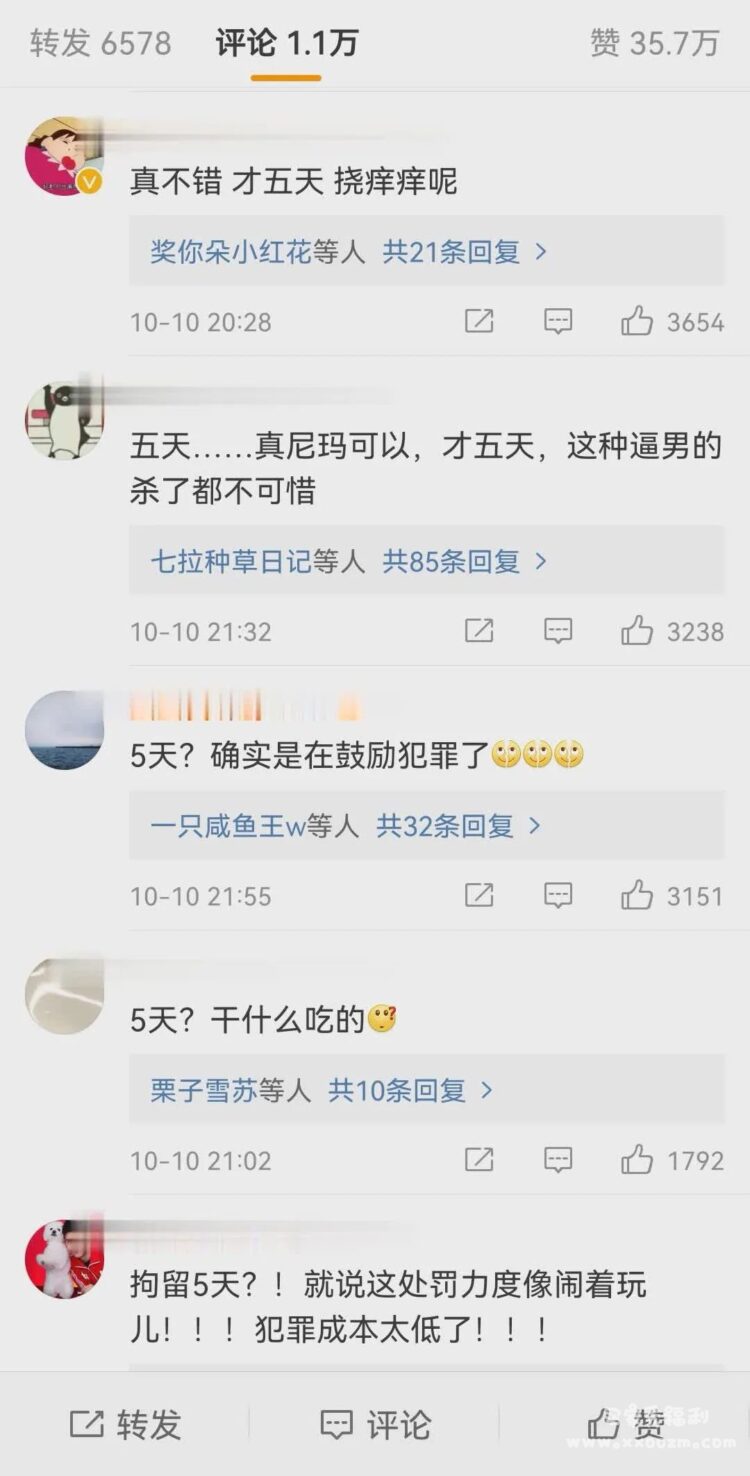Tap the bottom 评论 button
This screenshot has width=750, height=1476.
[375, 1424]
